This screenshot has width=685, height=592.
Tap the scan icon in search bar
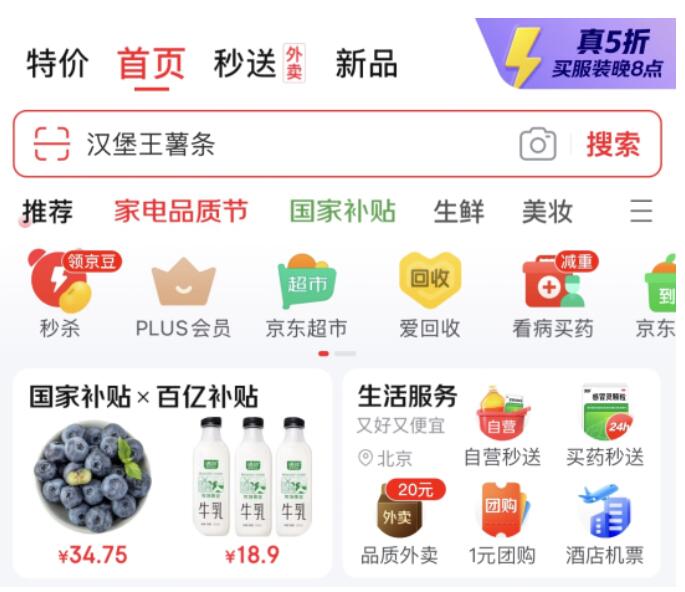pos(51,145)
